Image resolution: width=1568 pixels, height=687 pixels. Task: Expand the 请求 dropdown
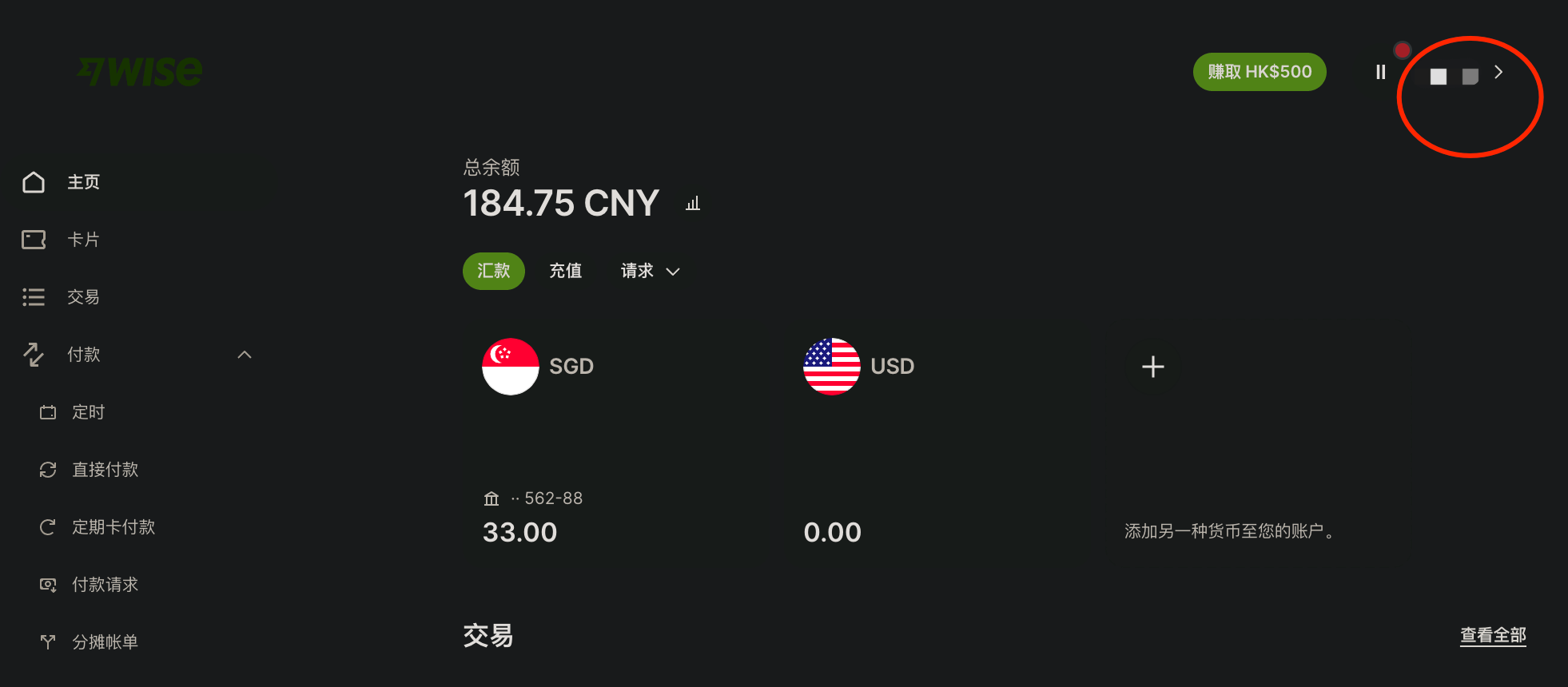coord(651,271)
